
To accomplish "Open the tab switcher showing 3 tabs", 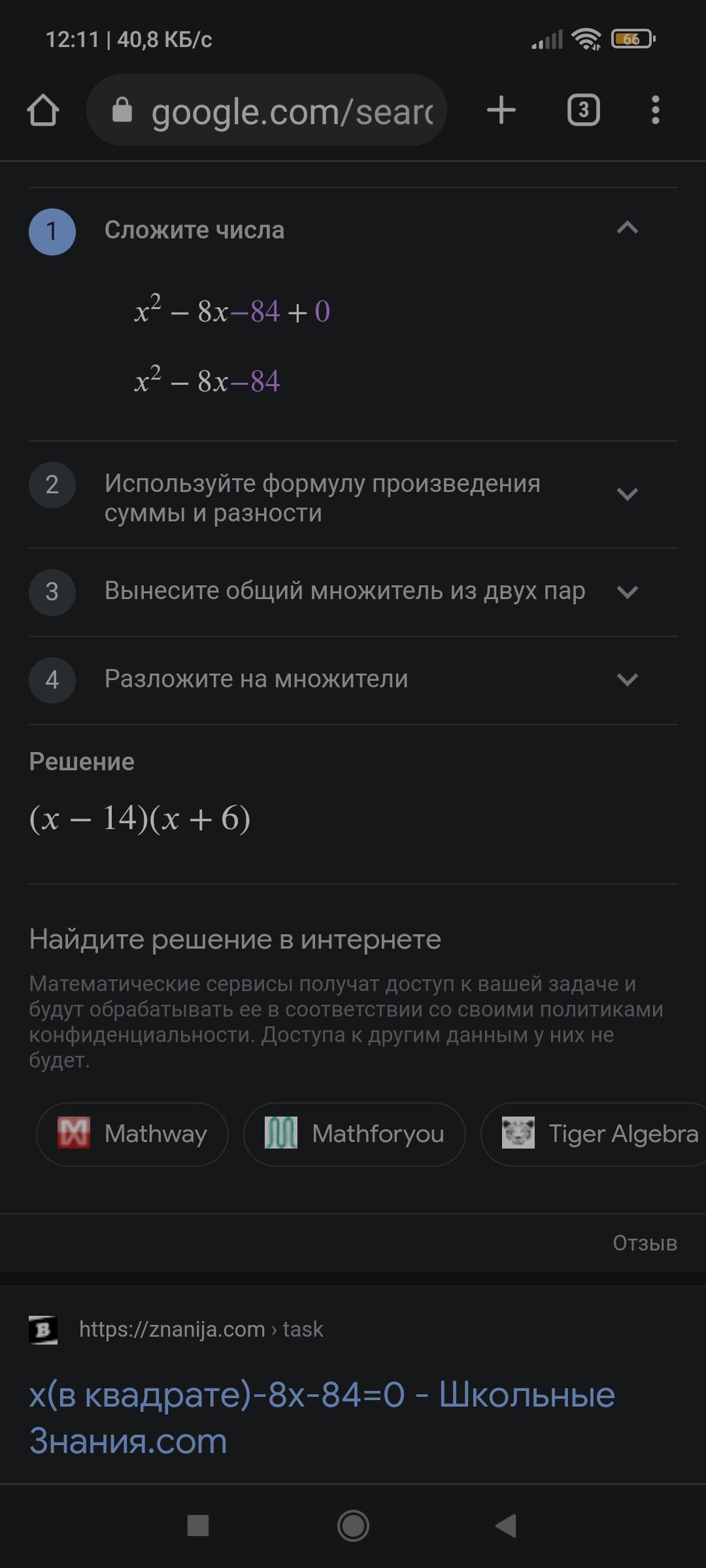I will (x=583, y=110).
